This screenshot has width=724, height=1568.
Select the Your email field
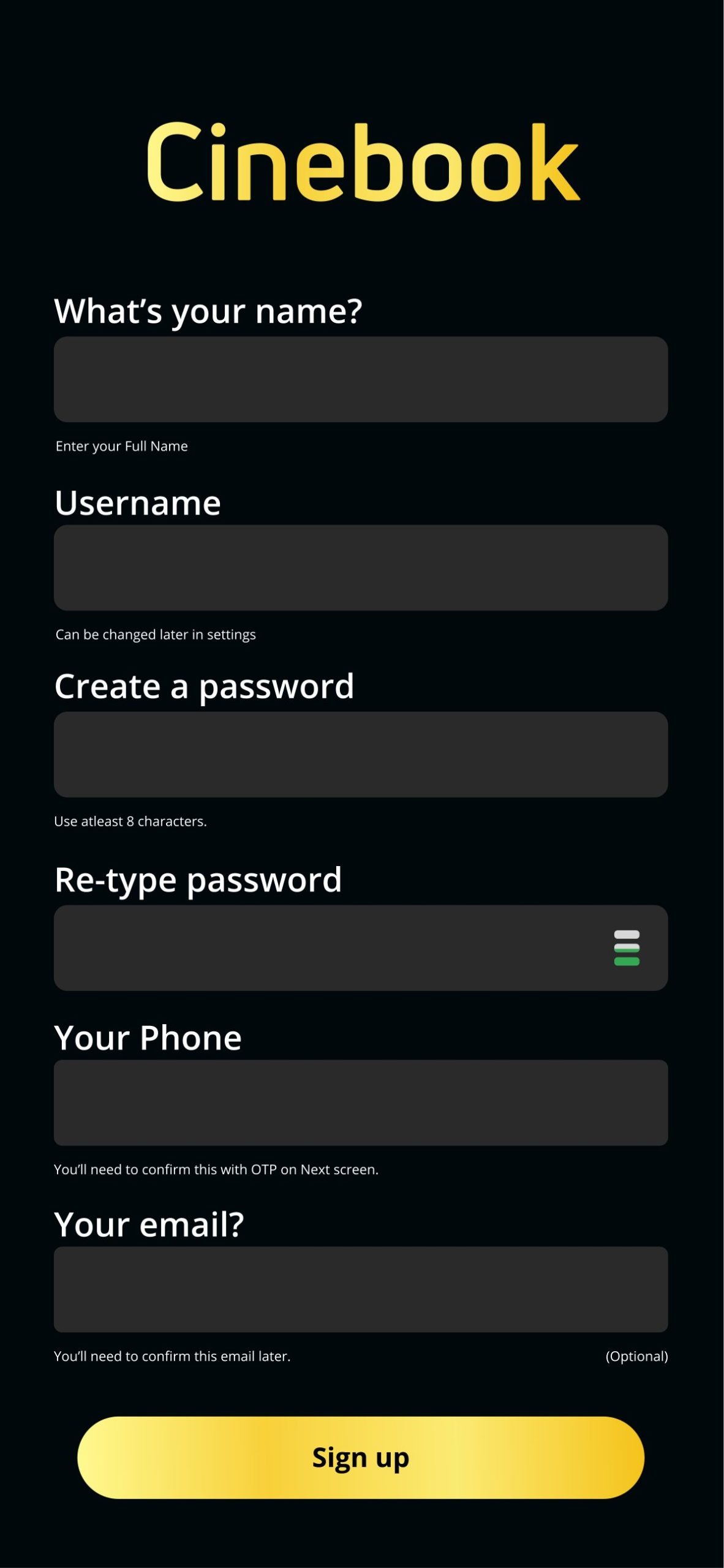click(361, 1290)
